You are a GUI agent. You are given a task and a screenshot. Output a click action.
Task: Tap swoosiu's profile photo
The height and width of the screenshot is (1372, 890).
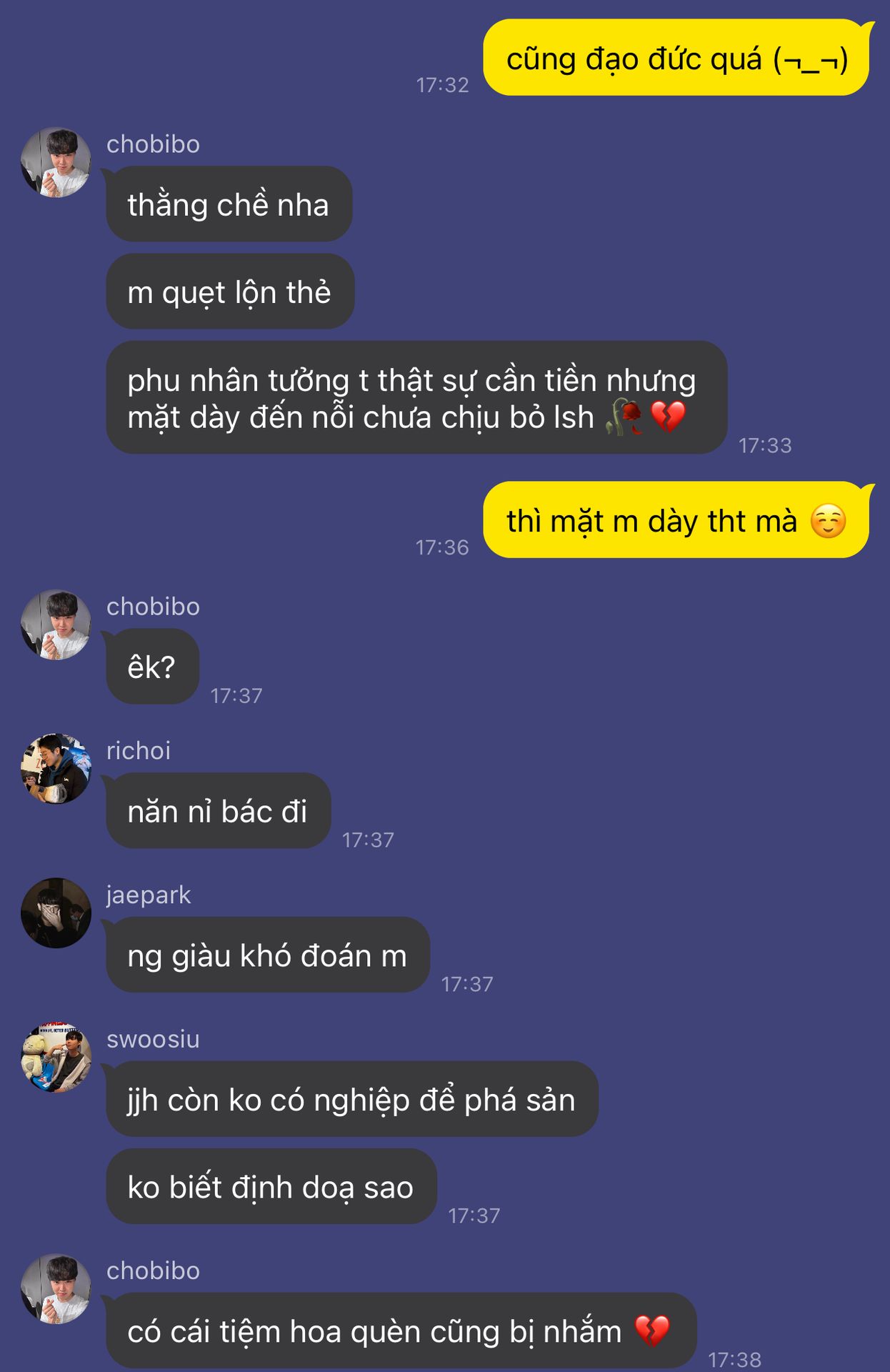[x=56, y=1058]
